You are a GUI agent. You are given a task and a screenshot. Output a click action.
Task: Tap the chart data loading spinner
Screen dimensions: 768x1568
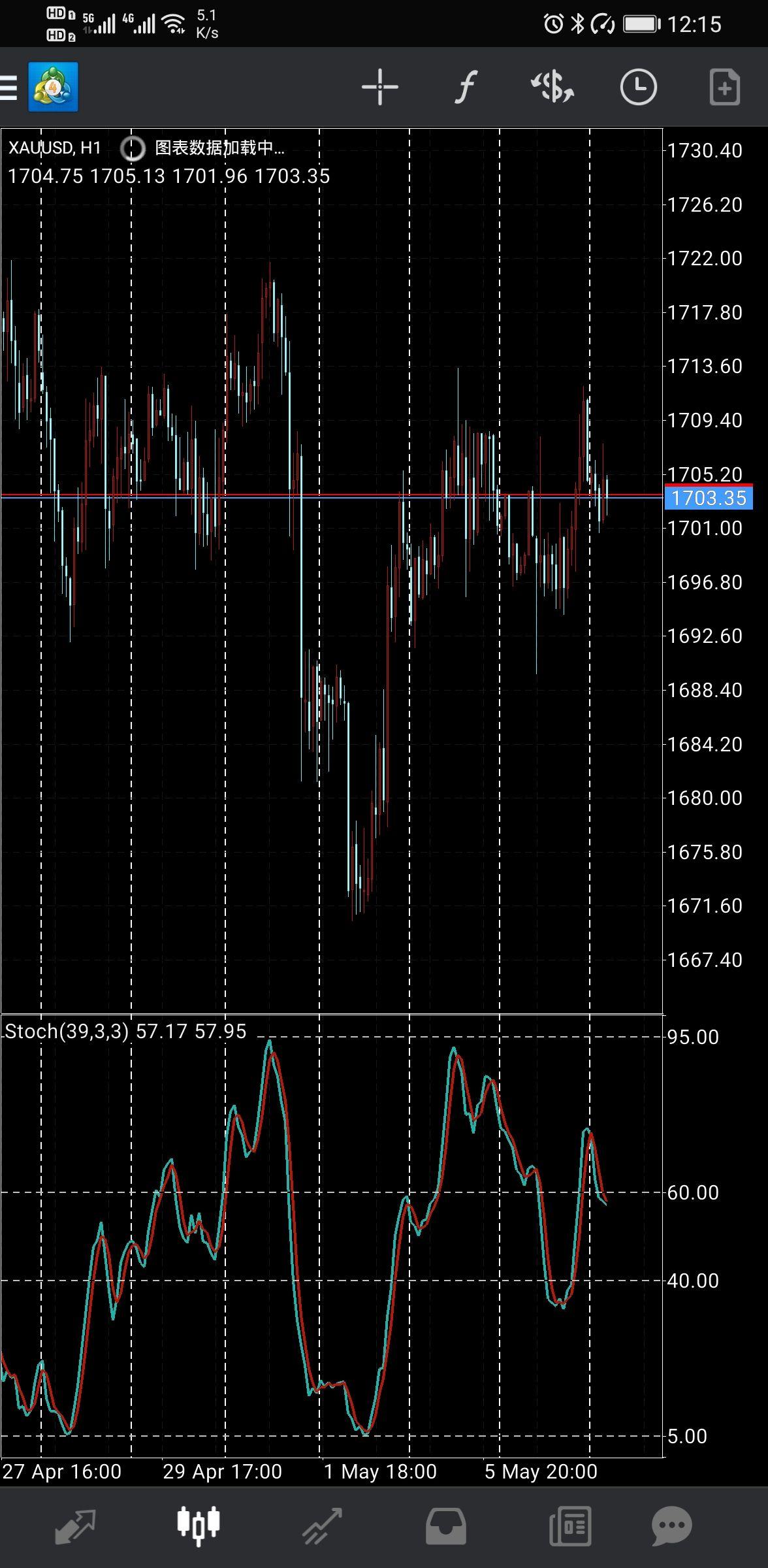click(133, 148)
